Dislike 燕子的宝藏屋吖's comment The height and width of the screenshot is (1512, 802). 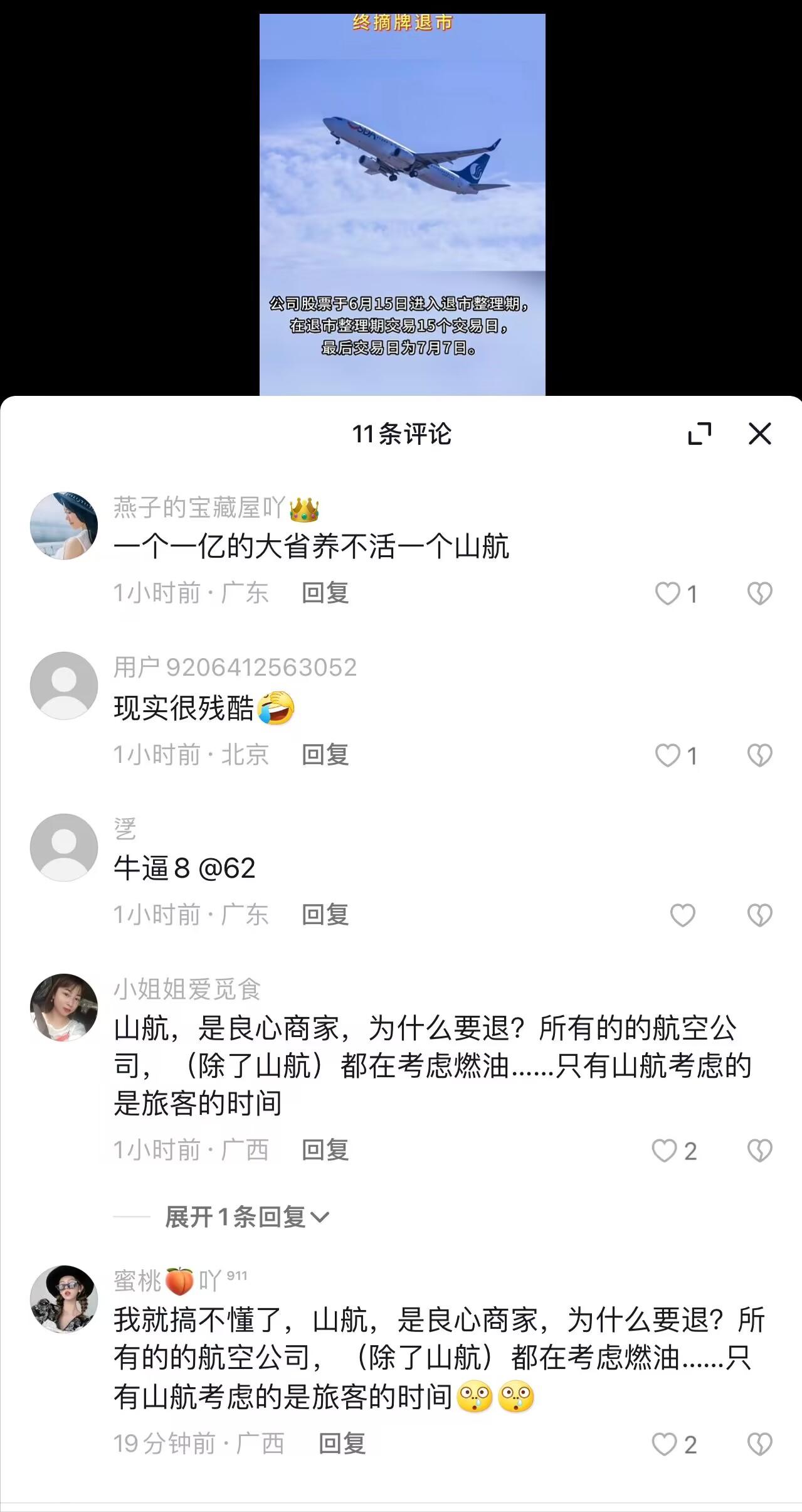pos(759,594)
